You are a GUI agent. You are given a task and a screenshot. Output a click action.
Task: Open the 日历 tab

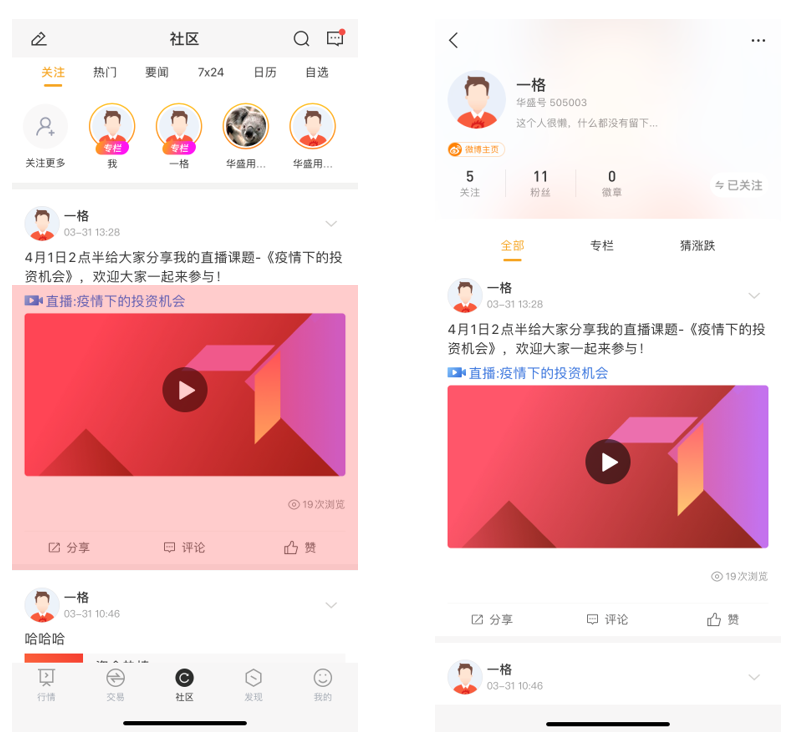265,72
